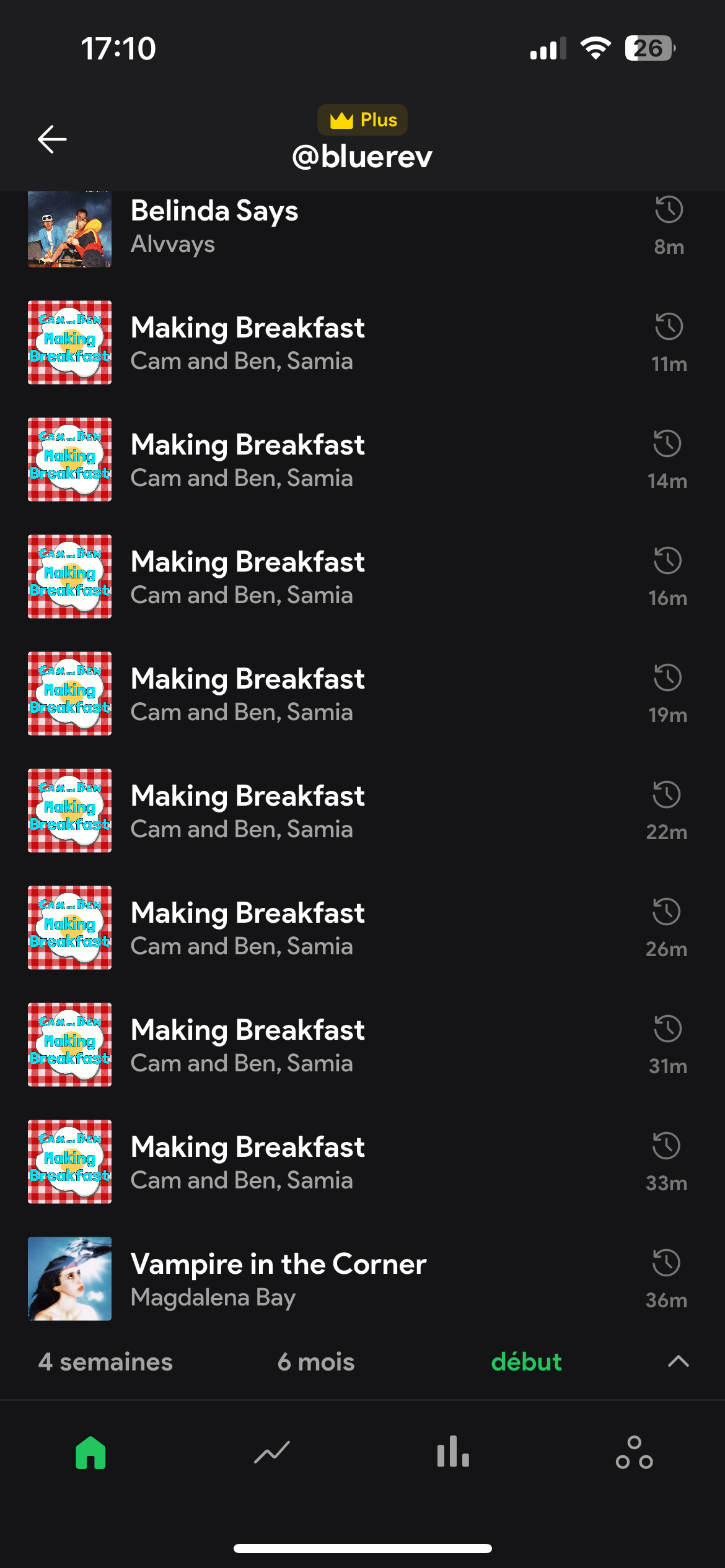Switch to the bar chart stats tab
This screenshot has width=725, height=1568.
[x=453, y=1452]
